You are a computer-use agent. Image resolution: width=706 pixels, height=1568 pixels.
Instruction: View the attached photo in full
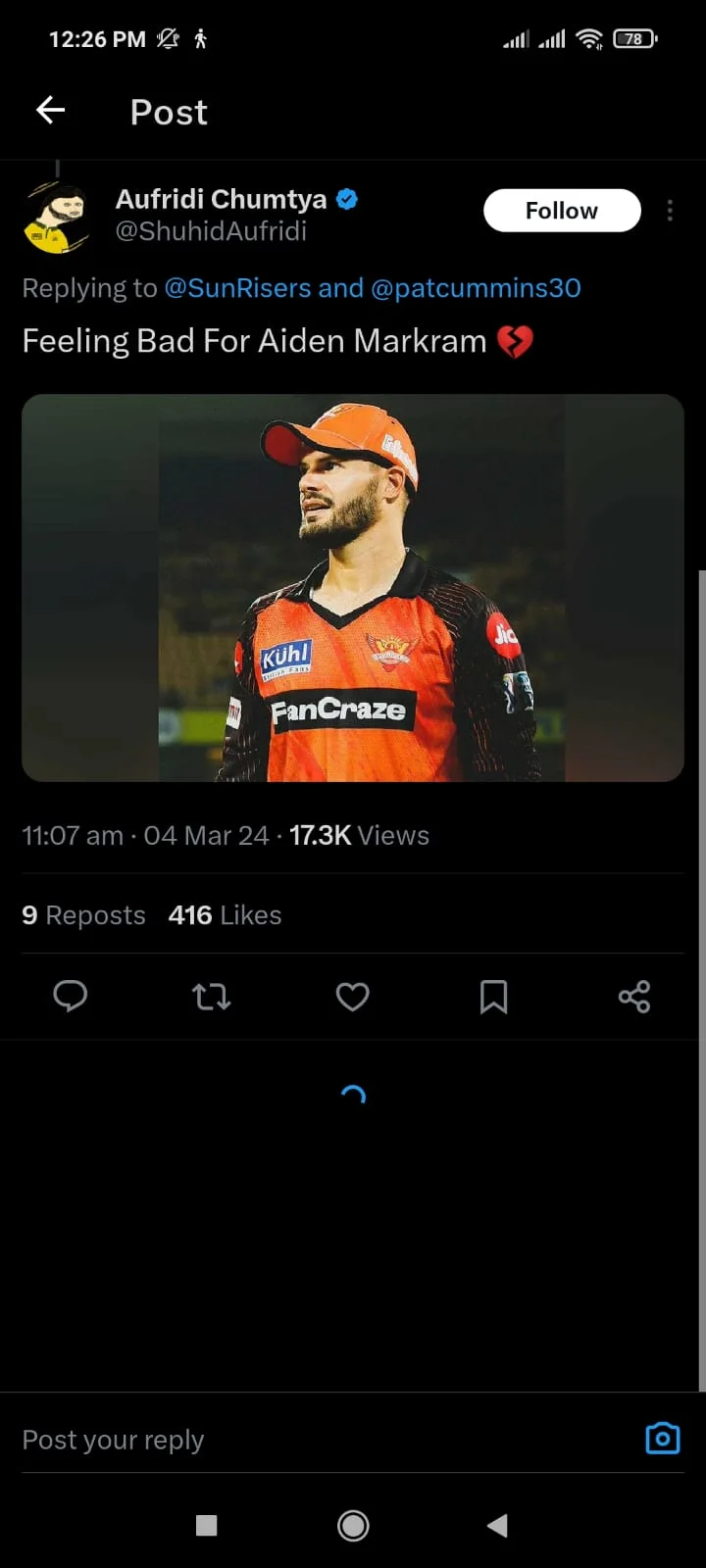click(353, 588)
